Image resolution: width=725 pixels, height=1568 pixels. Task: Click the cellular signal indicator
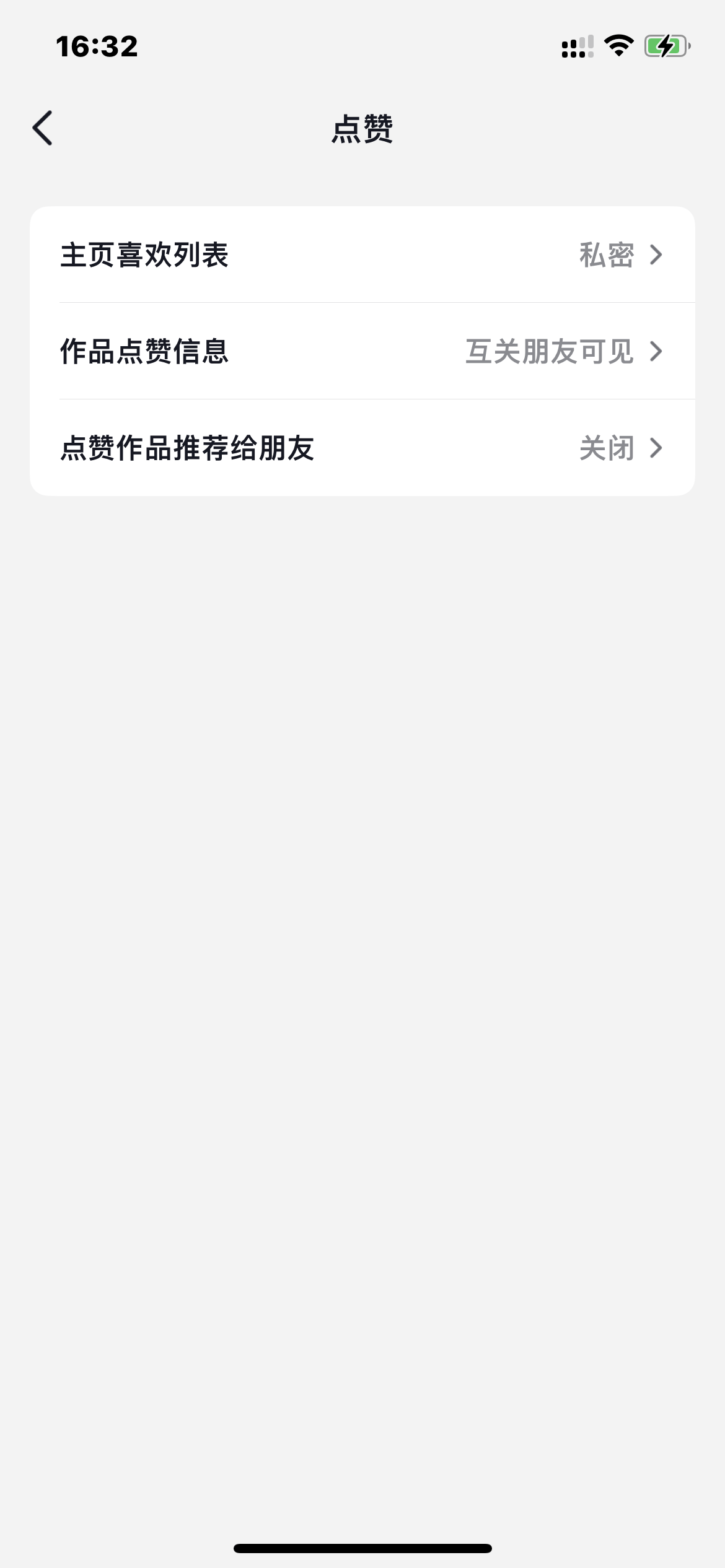pos(578,45)
